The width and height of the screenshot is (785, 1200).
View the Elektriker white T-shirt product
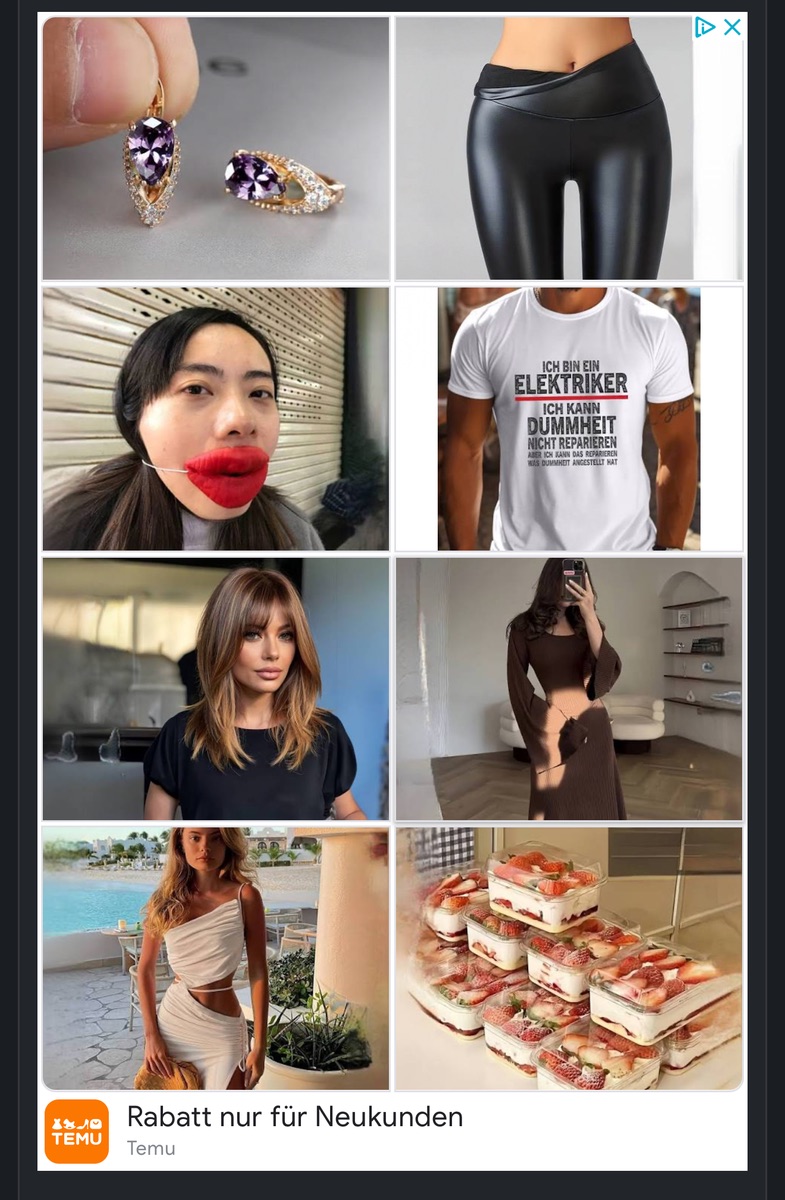tap(569, 419)
